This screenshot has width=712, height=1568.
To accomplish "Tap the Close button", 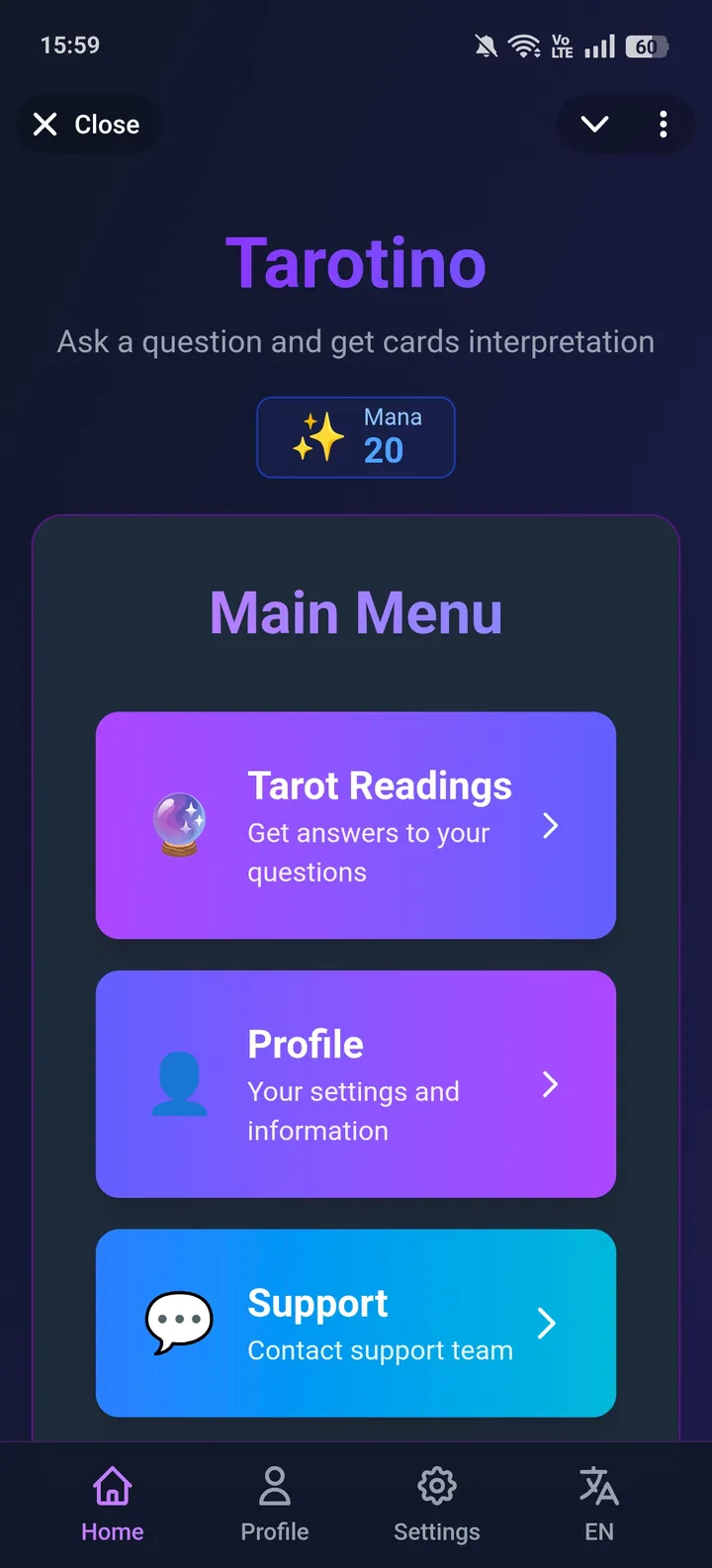I will pyautogui.click(x=88, y=125).
